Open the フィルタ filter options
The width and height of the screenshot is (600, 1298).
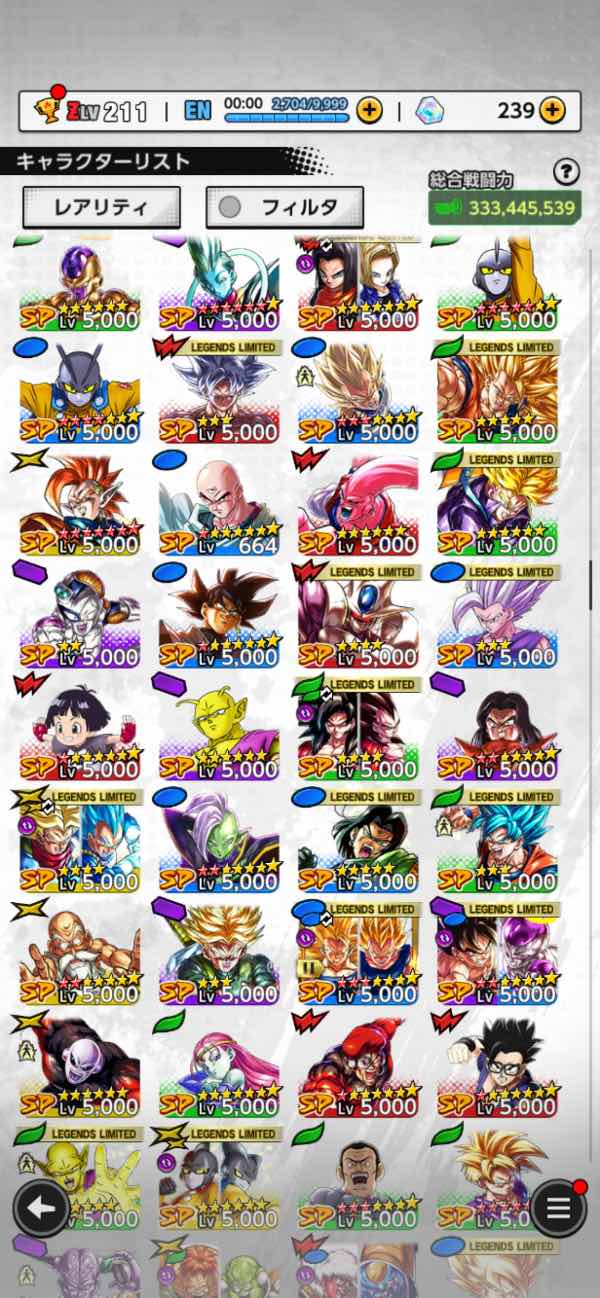click(285, 207)
